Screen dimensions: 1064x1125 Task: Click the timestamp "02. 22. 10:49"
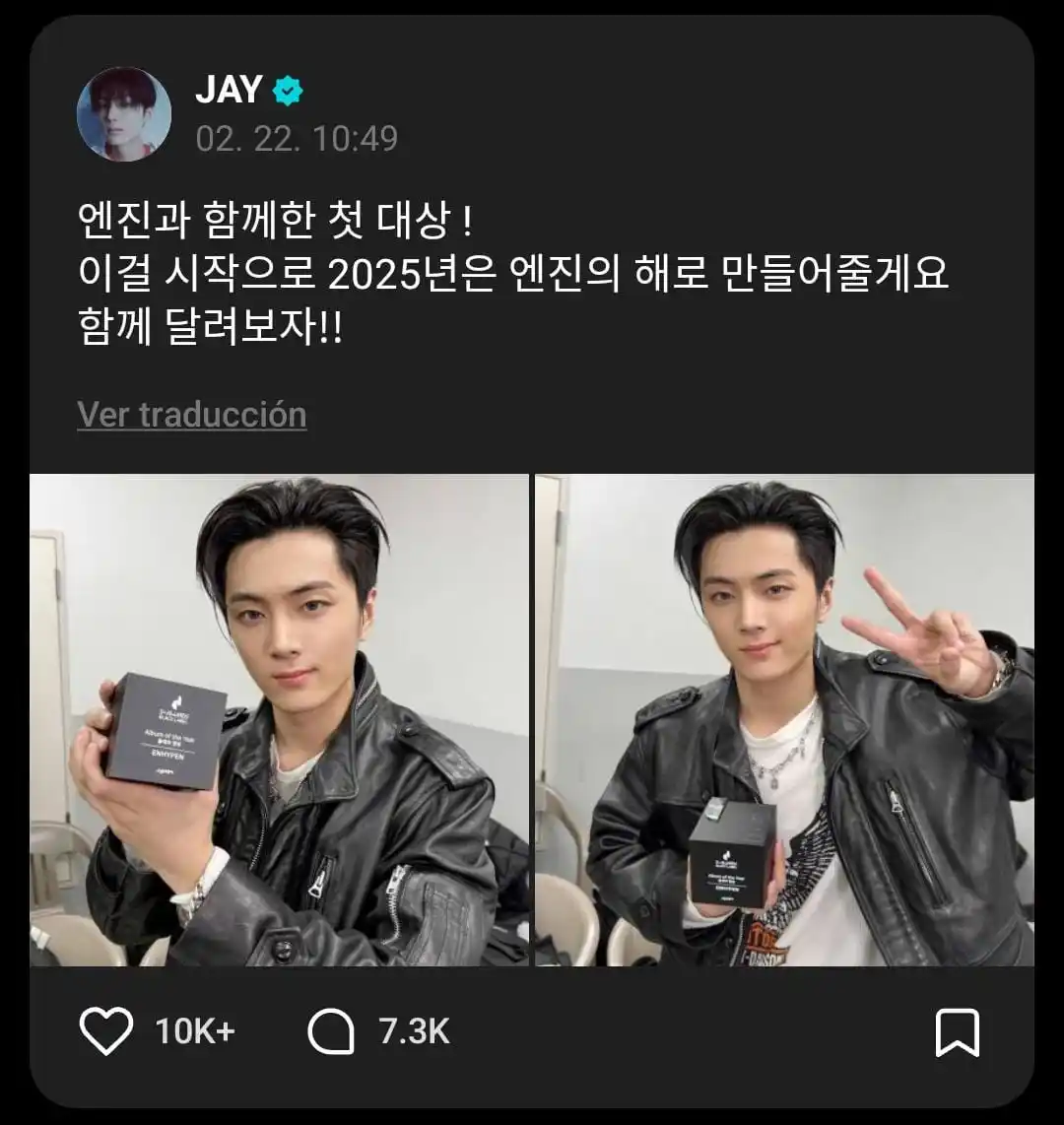coord(296,140)
